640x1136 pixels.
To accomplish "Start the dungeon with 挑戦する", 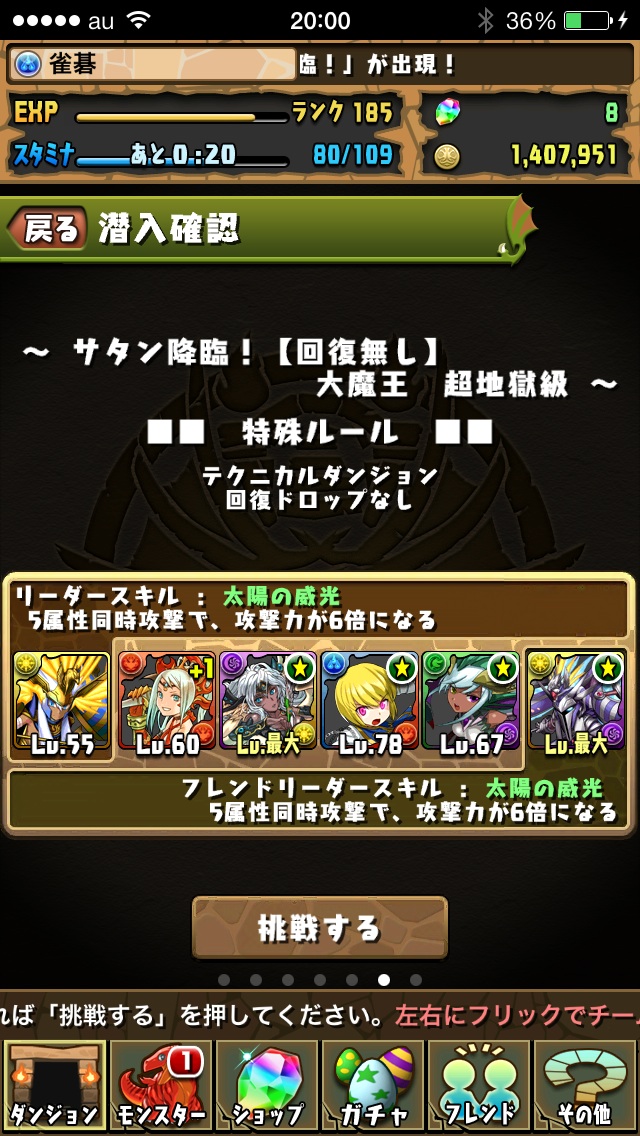I will (319, 927).
